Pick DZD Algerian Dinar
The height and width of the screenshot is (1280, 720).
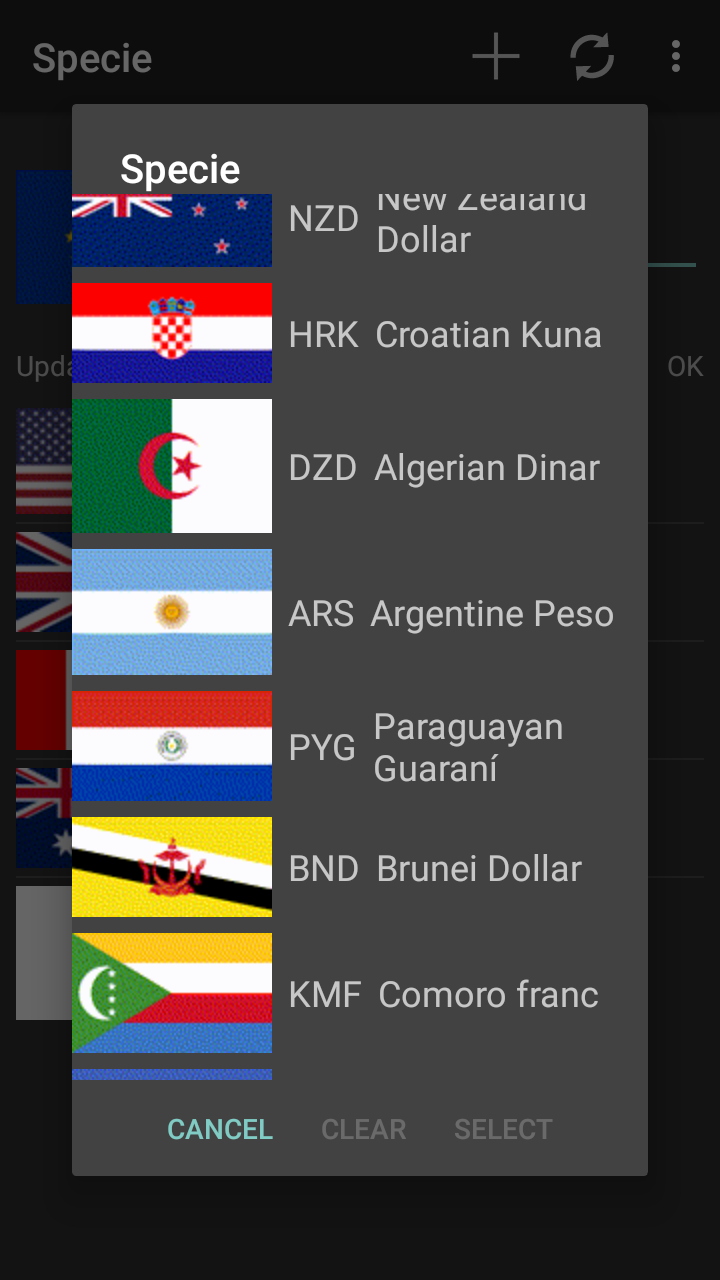pos(360,467)
